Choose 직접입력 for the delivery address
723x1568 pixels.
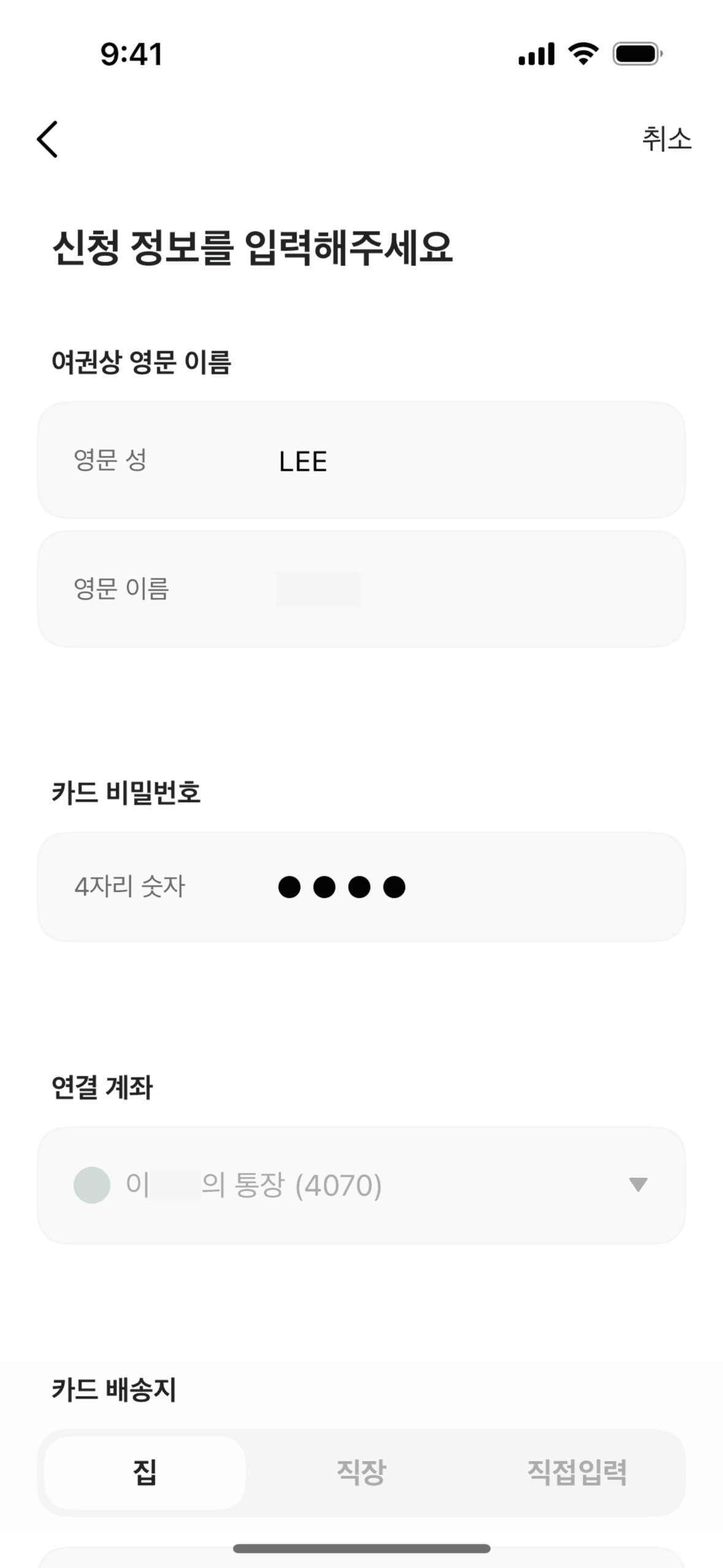[576, 1472]
